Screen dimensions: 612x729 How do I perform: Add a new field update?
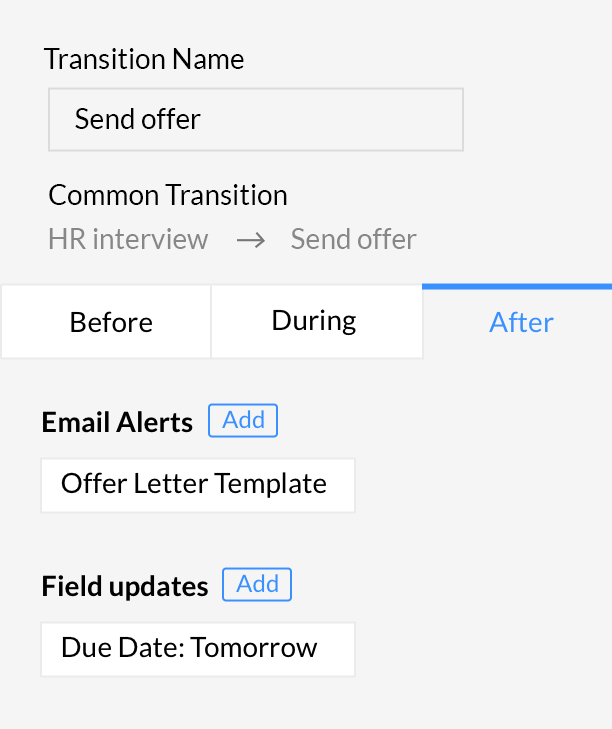click(x=256, y=584)
